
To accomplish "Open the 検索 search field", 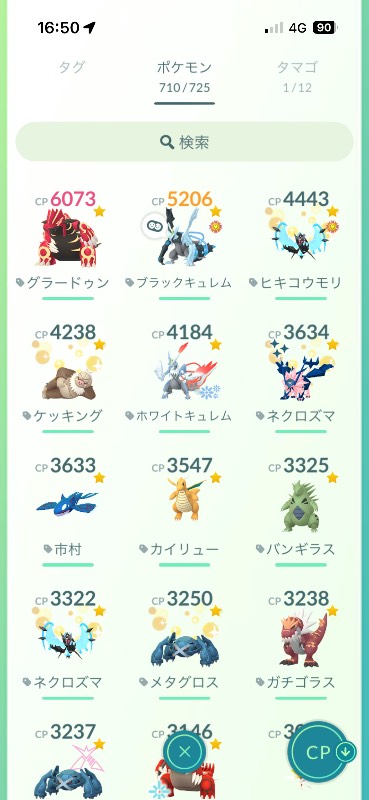I will click(184, 142).
